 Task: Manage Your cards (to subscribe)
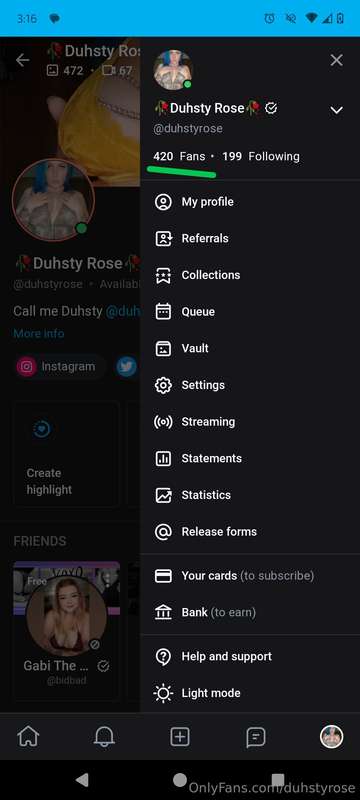click(250, 576)
